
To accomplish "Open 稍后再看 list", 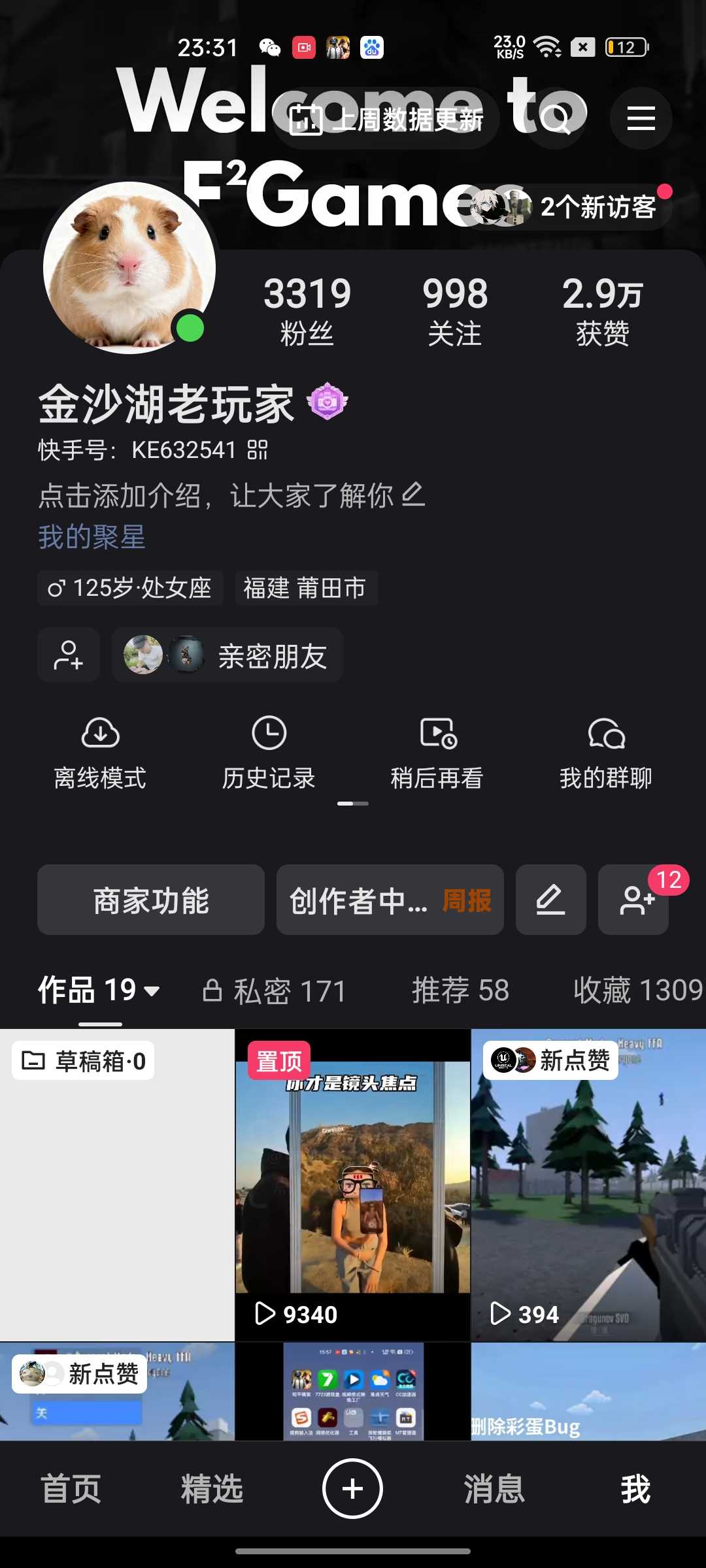I will coord(437,751).
